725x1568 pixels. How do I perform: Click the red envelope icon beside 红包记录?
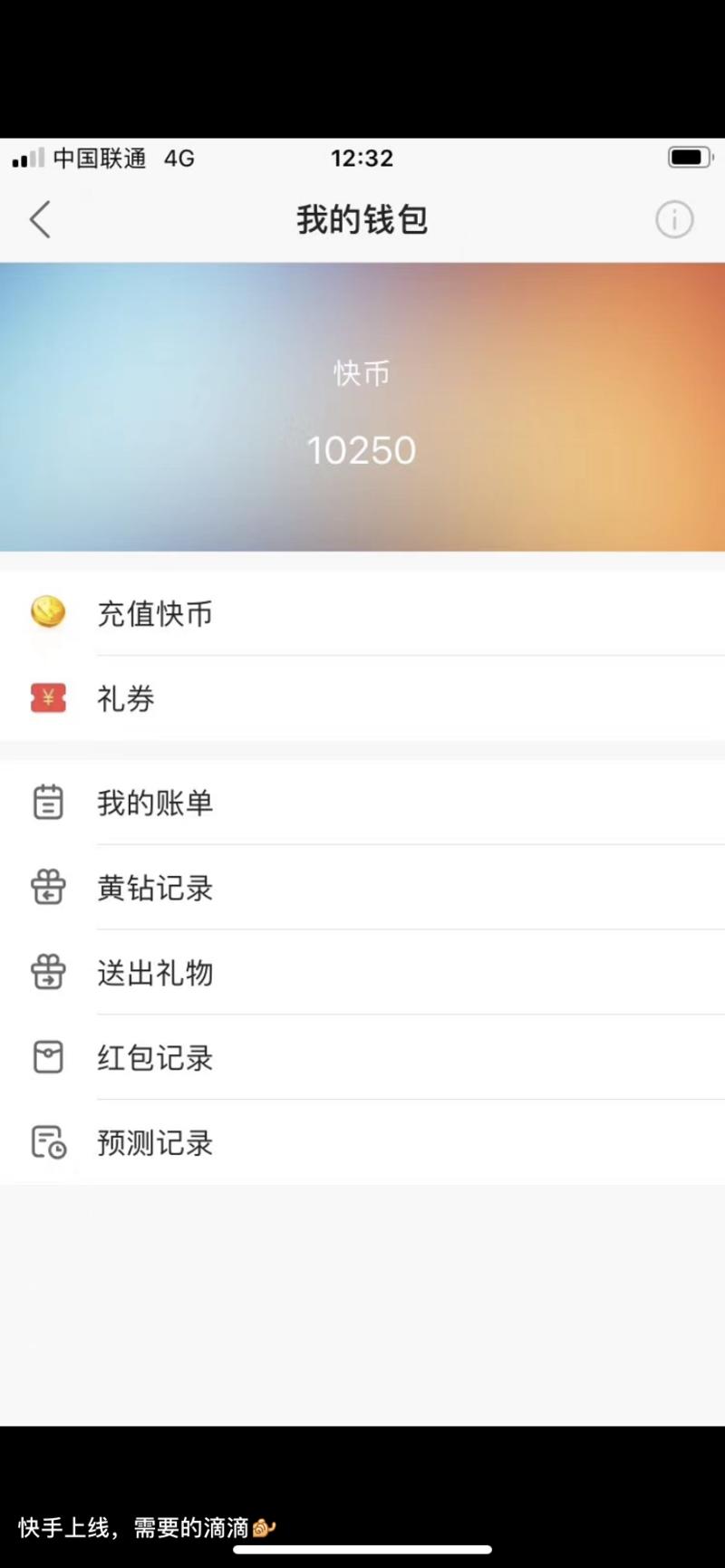coord(48,1057)
